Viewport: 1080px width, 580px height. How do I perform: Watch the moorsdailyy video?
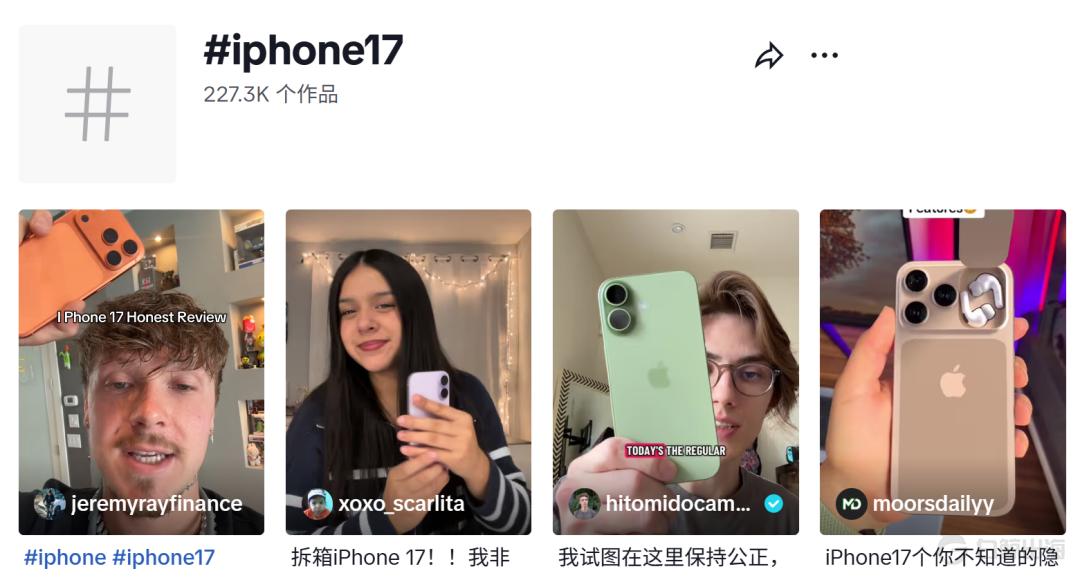(942, 371)
